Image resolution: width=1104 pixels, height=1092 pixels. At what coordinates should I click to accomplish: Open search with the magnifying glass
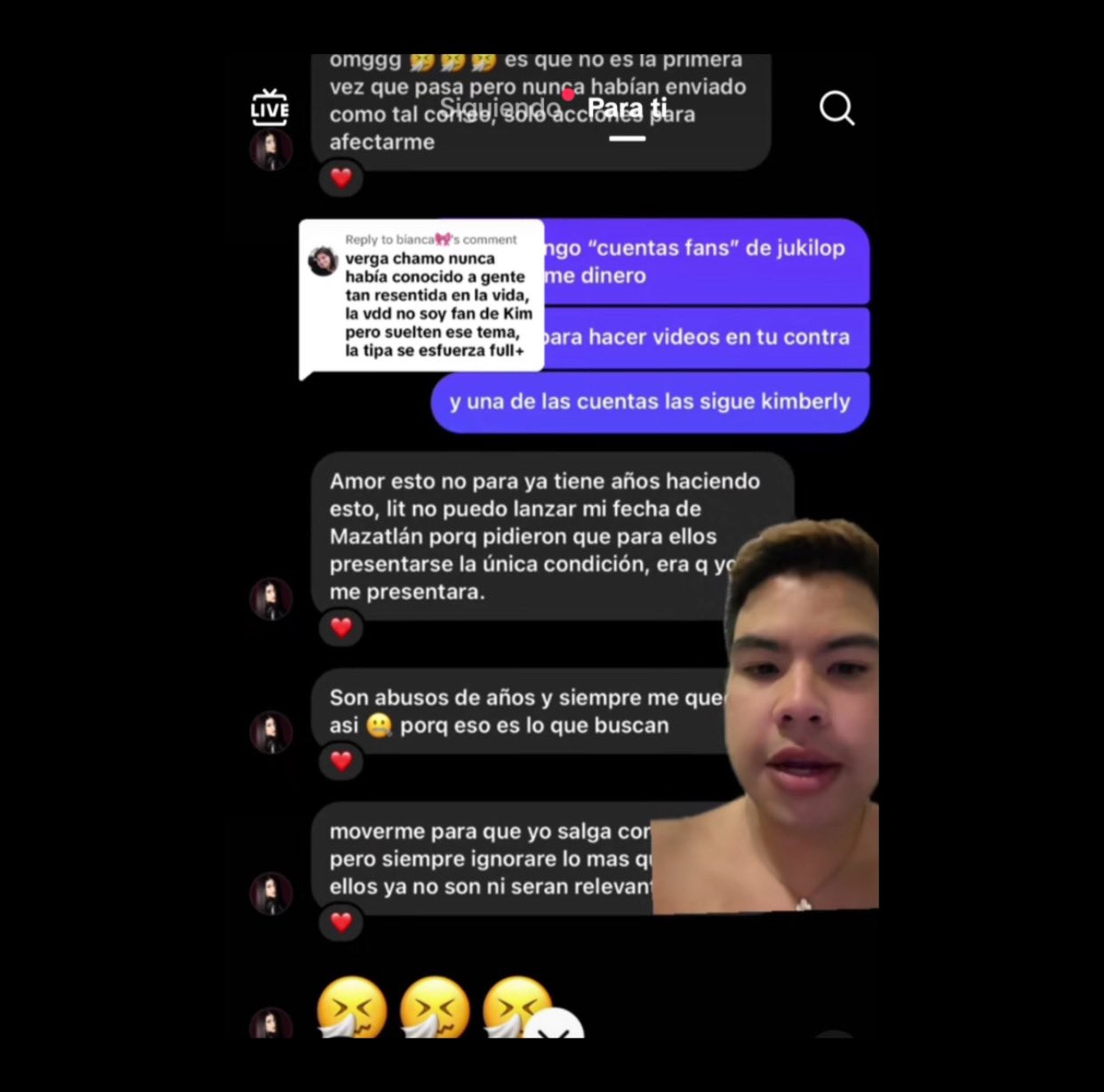coord(836,108)
